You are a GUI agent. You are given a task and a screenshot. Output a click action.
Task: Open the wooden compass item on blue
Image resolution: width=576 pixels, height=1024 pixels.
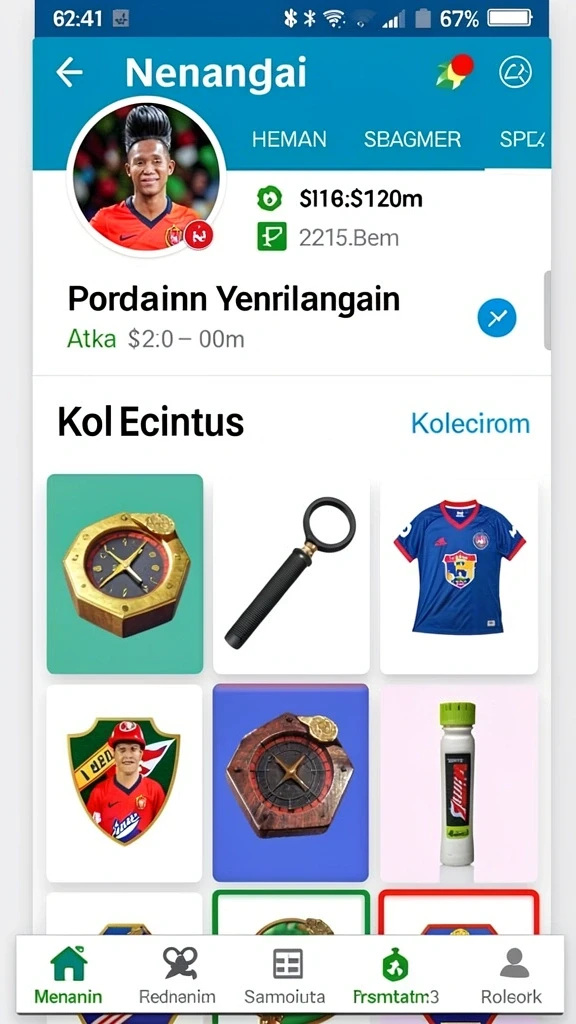coord(291,783)
